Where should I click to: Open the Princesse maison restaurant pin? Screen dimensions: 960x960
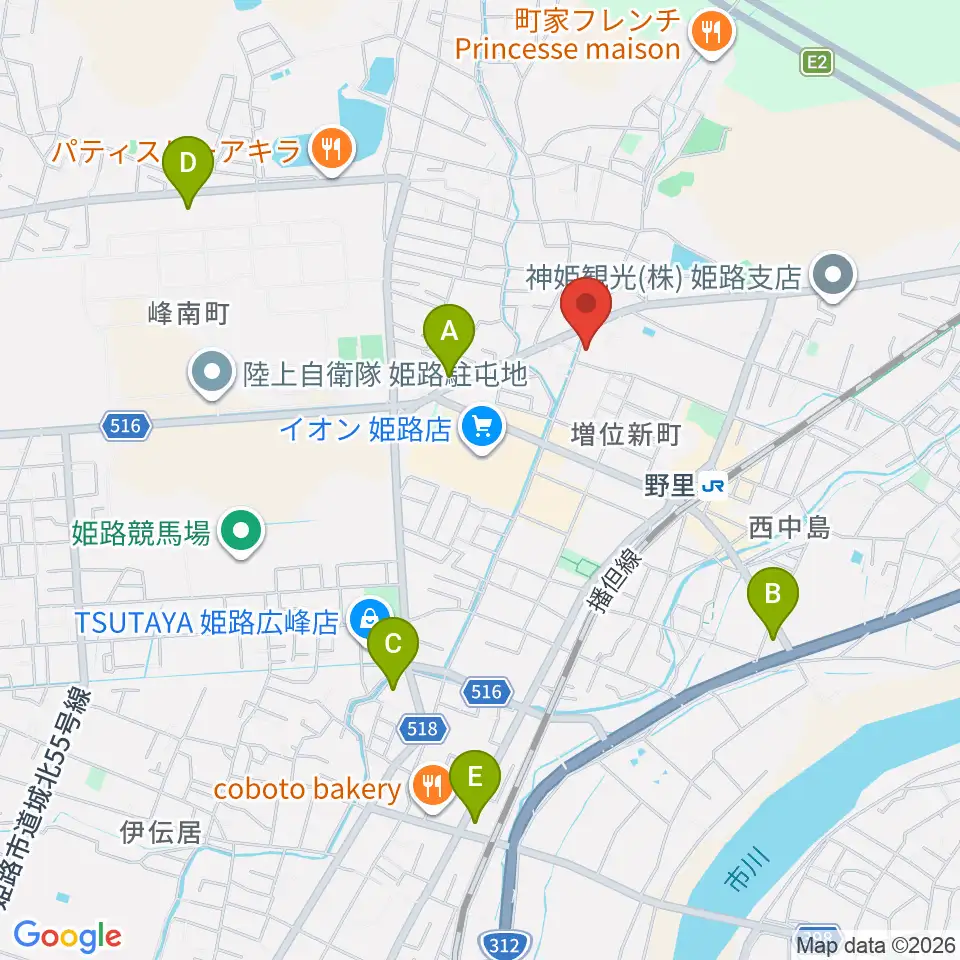pos(711,34)
